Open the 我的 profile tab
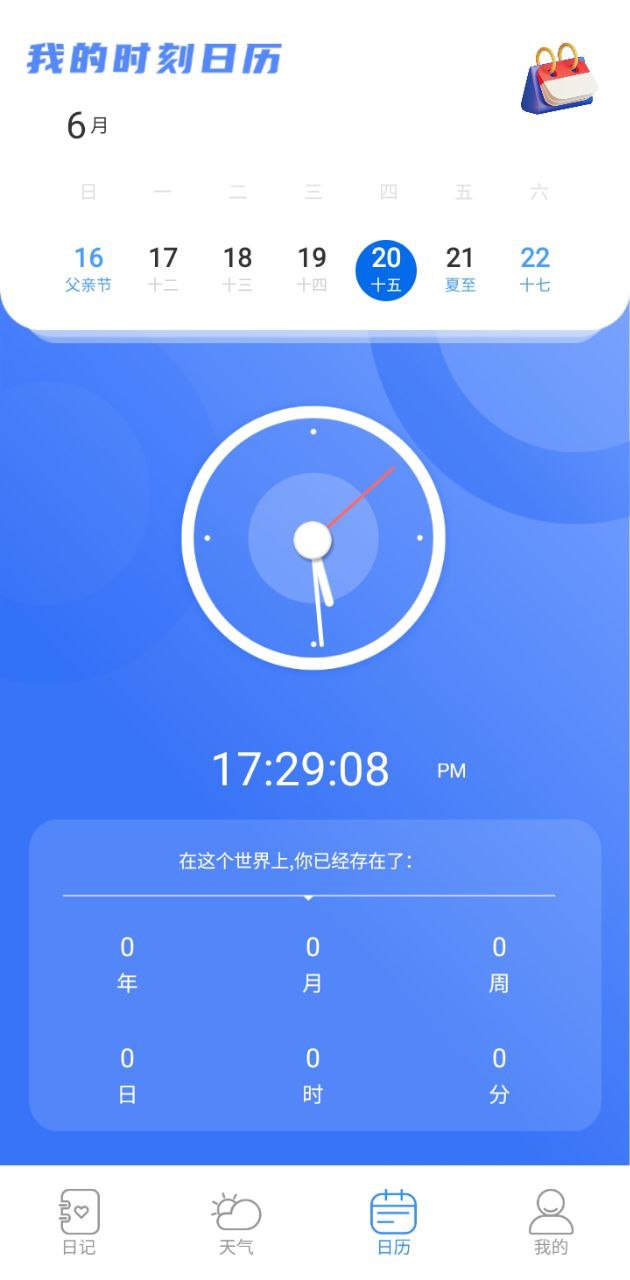Image resolution: width=630 pixels, height=1280 pixels. 551,1222
